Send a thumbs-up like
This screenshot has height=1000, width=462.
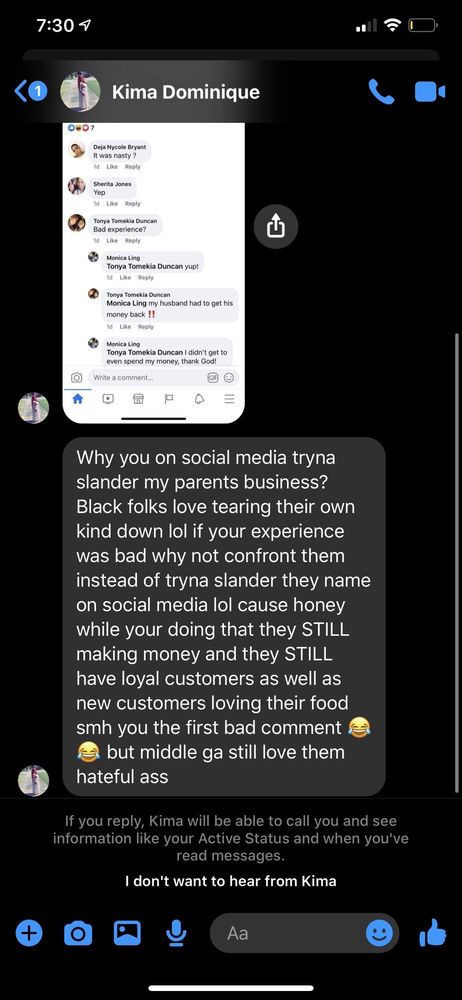pyautogui.click(x=433, y=932)
